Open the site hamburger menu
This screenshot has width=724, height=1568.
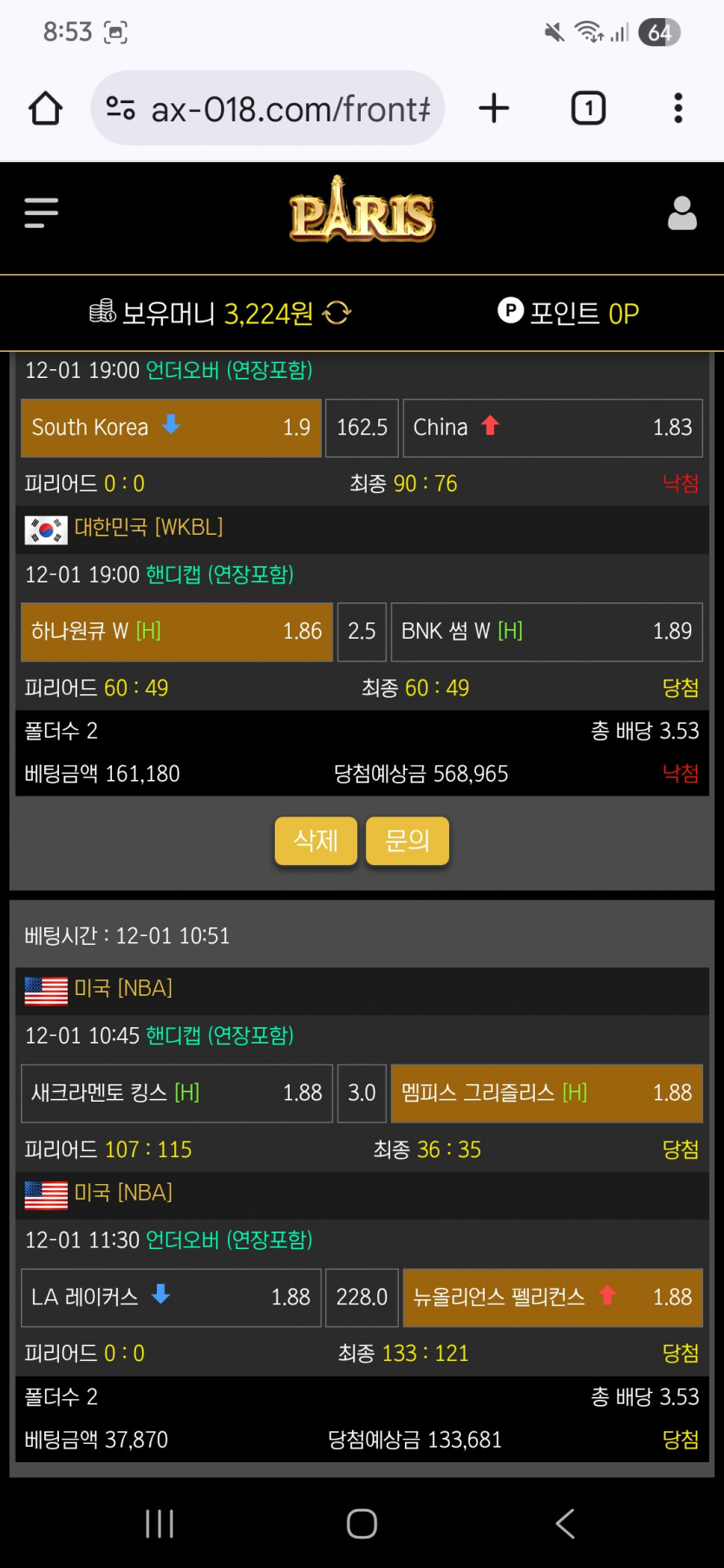coord(42,213)
